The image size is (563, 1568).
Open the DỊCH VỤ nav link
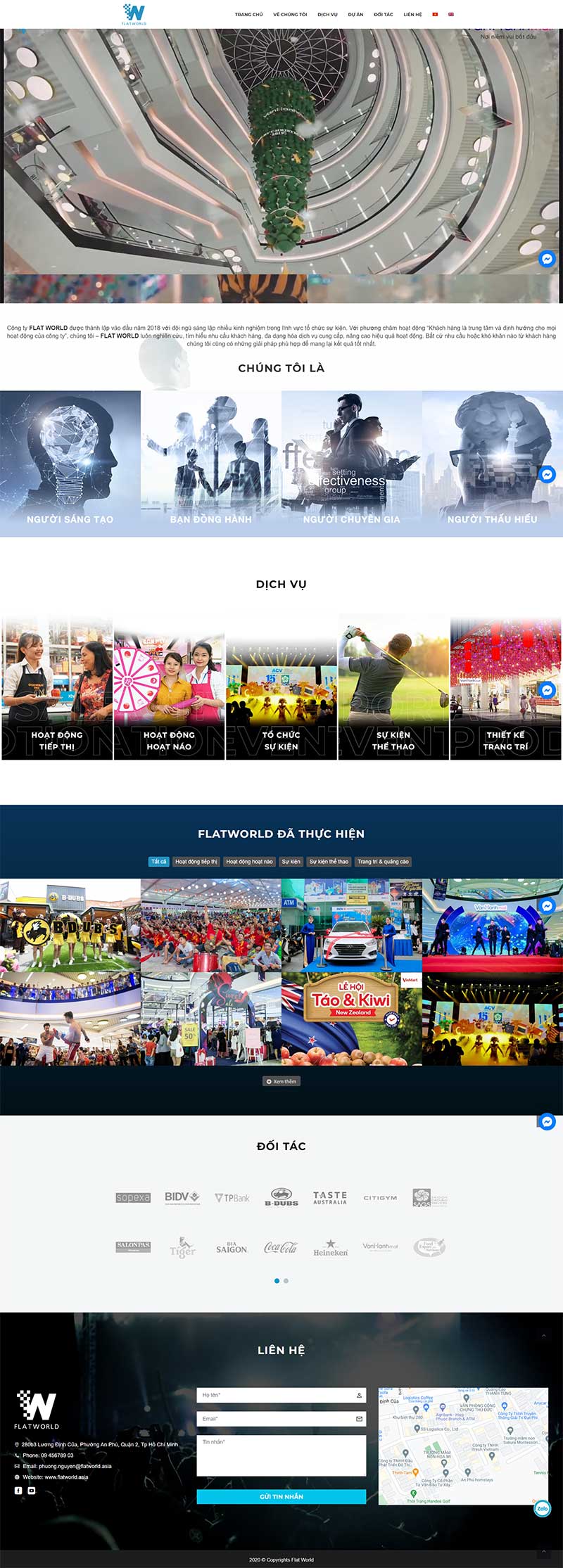point(327,14)
